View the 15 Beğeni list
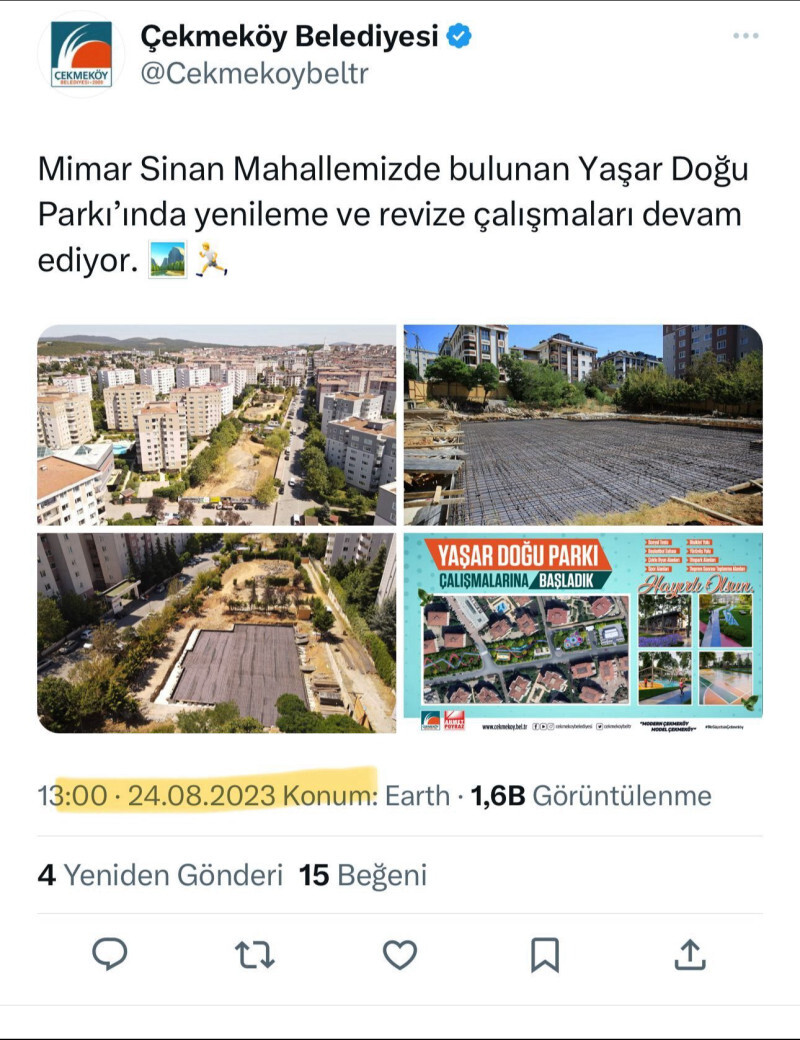800x1040 pixels. 363,875
